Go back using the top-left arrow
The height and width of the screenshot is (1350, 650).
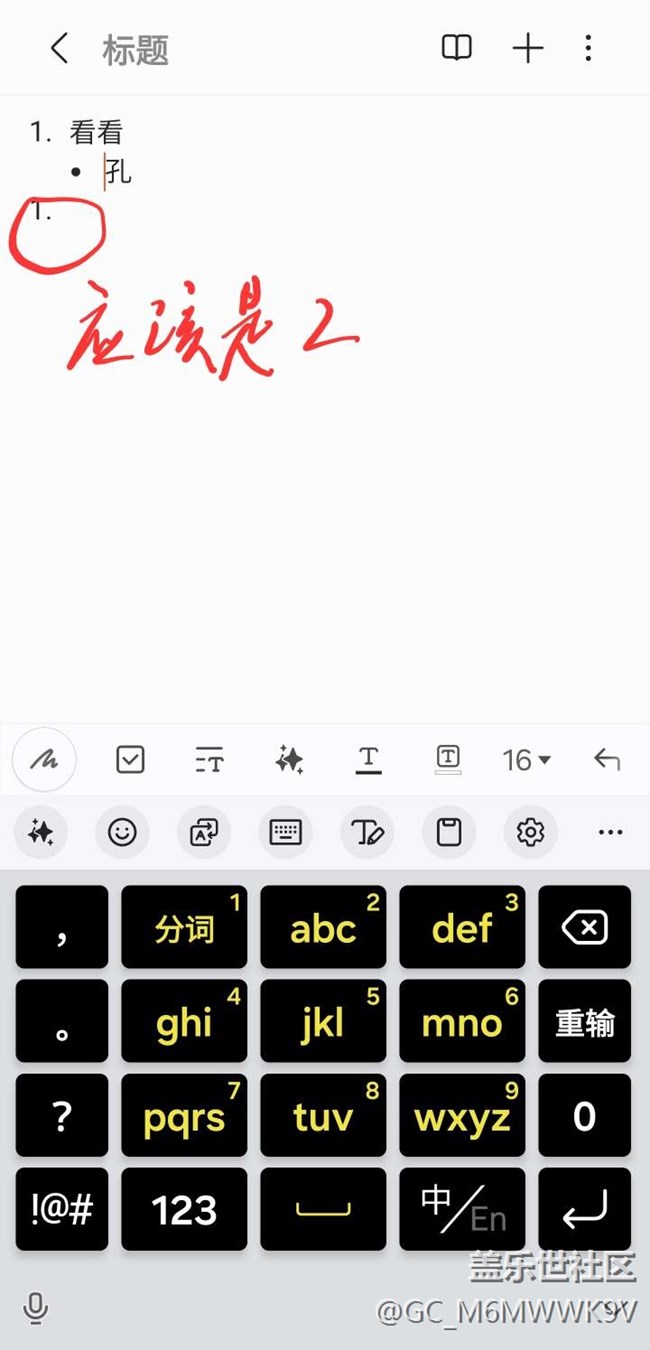pyautogui.click(x=60, y=48)
